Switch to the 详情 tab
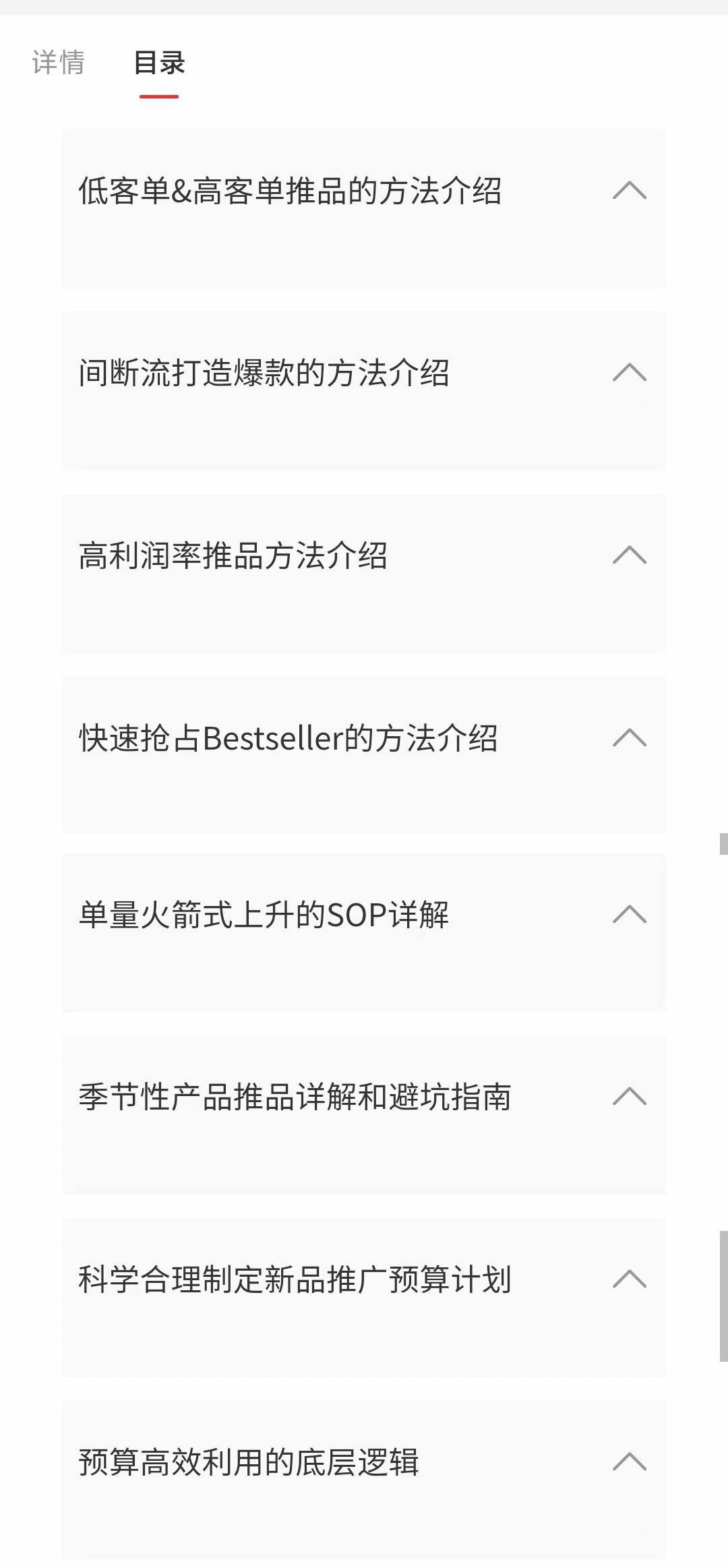 [59, 63]
